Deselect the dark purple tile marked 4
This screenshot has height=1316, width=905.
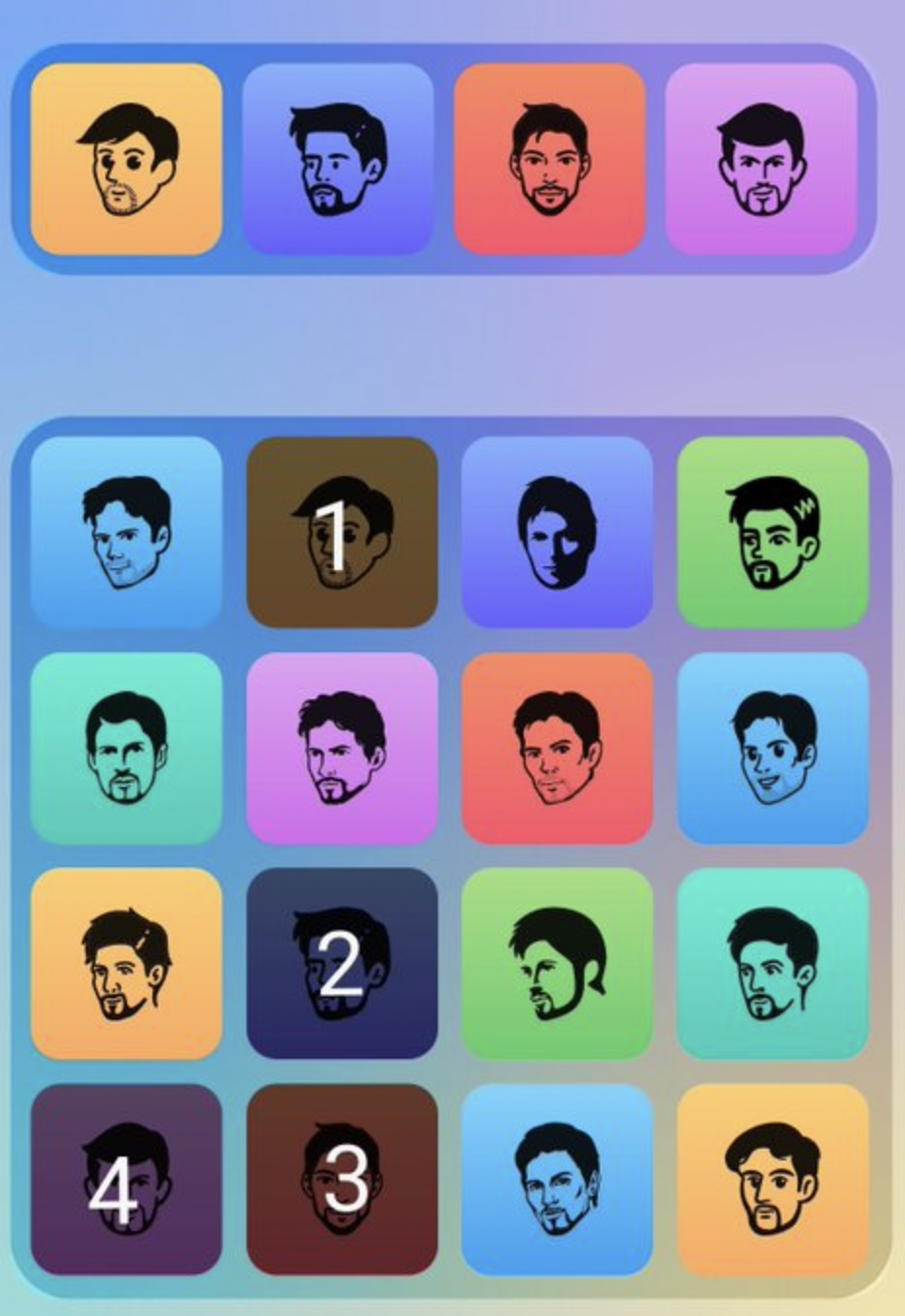pyautogui.click(x=126, y=1179)
